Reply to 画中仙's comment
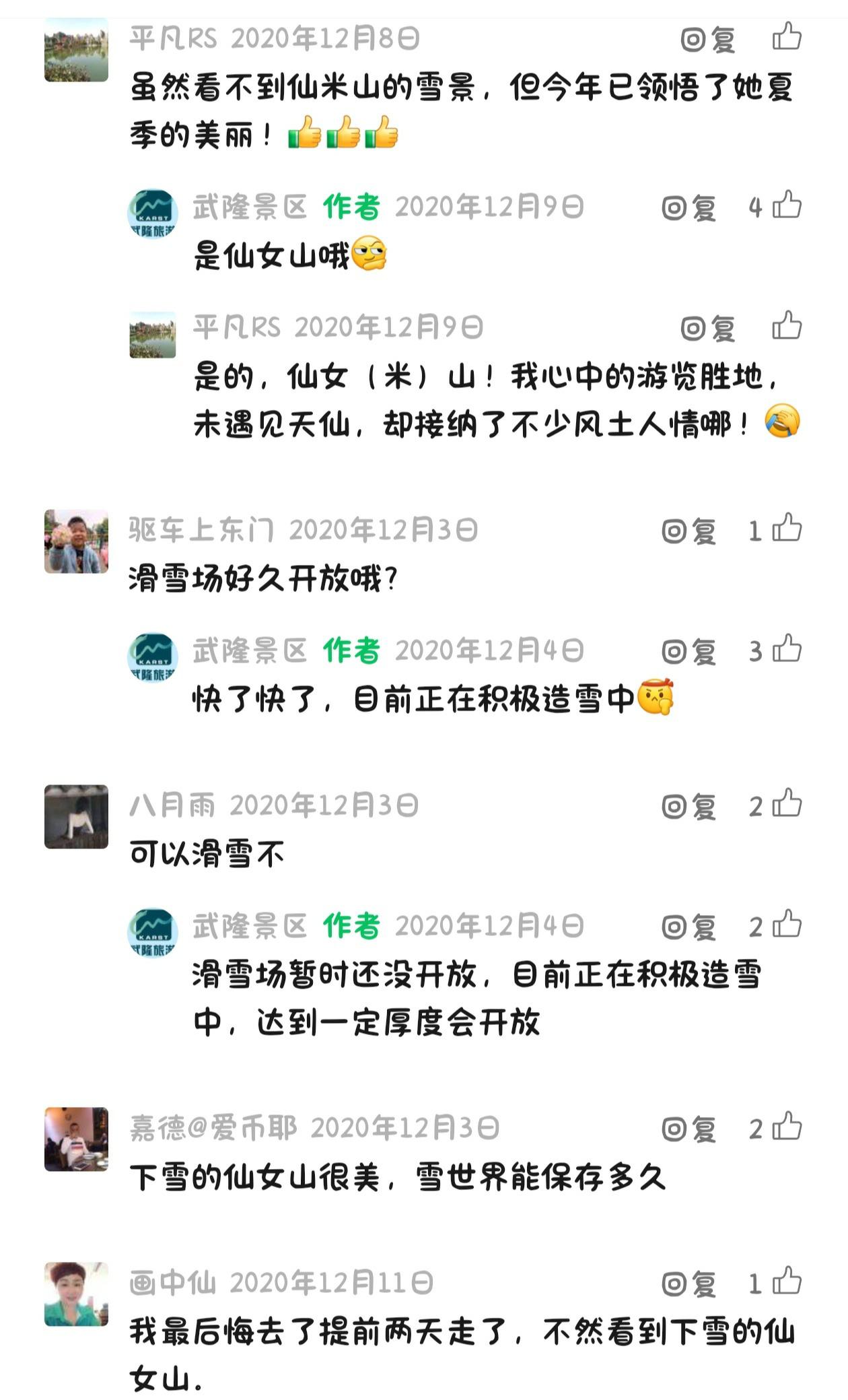848x1400 pixels. click(x=688, y=1284)
